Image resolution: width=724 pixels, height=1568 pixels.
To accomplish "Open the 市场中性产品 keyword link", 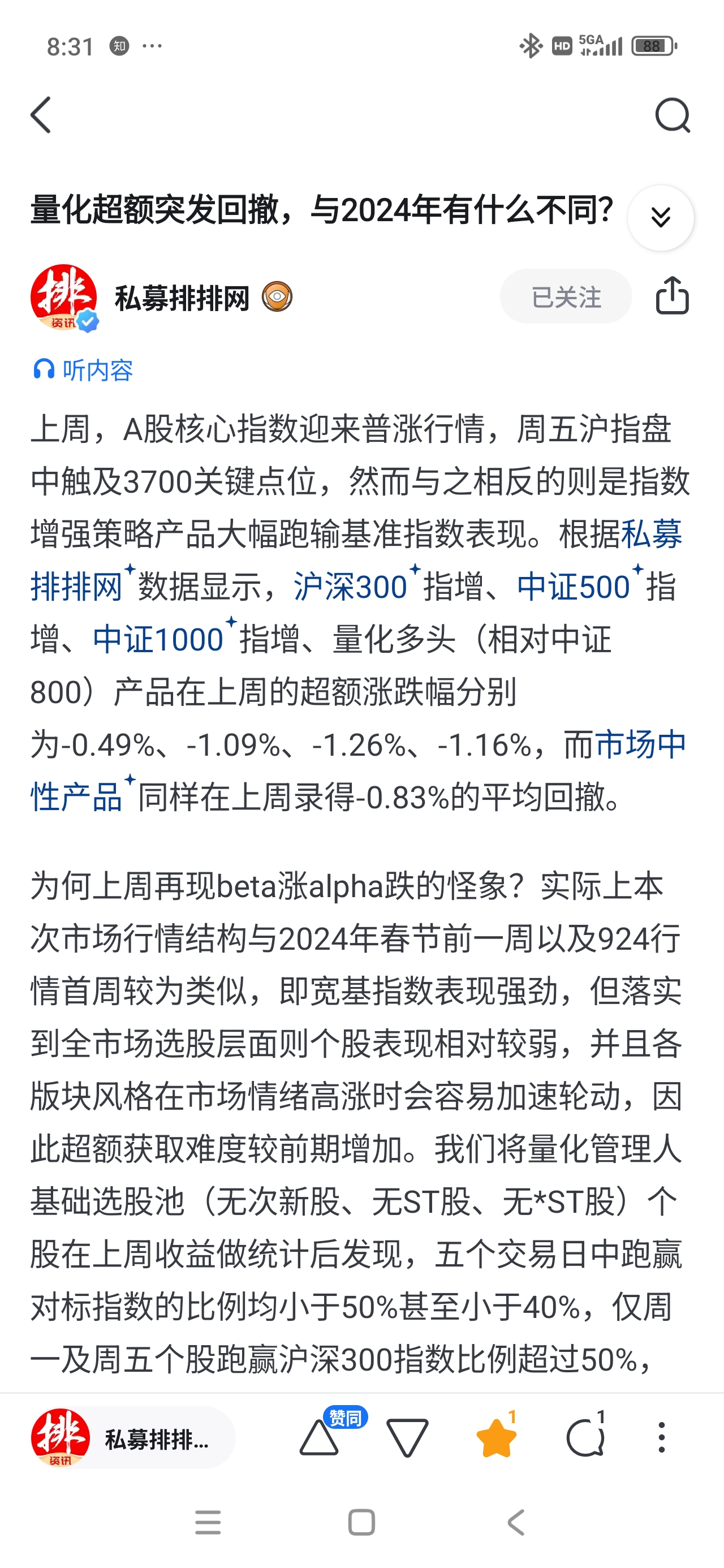I will [x=639, y=744].
